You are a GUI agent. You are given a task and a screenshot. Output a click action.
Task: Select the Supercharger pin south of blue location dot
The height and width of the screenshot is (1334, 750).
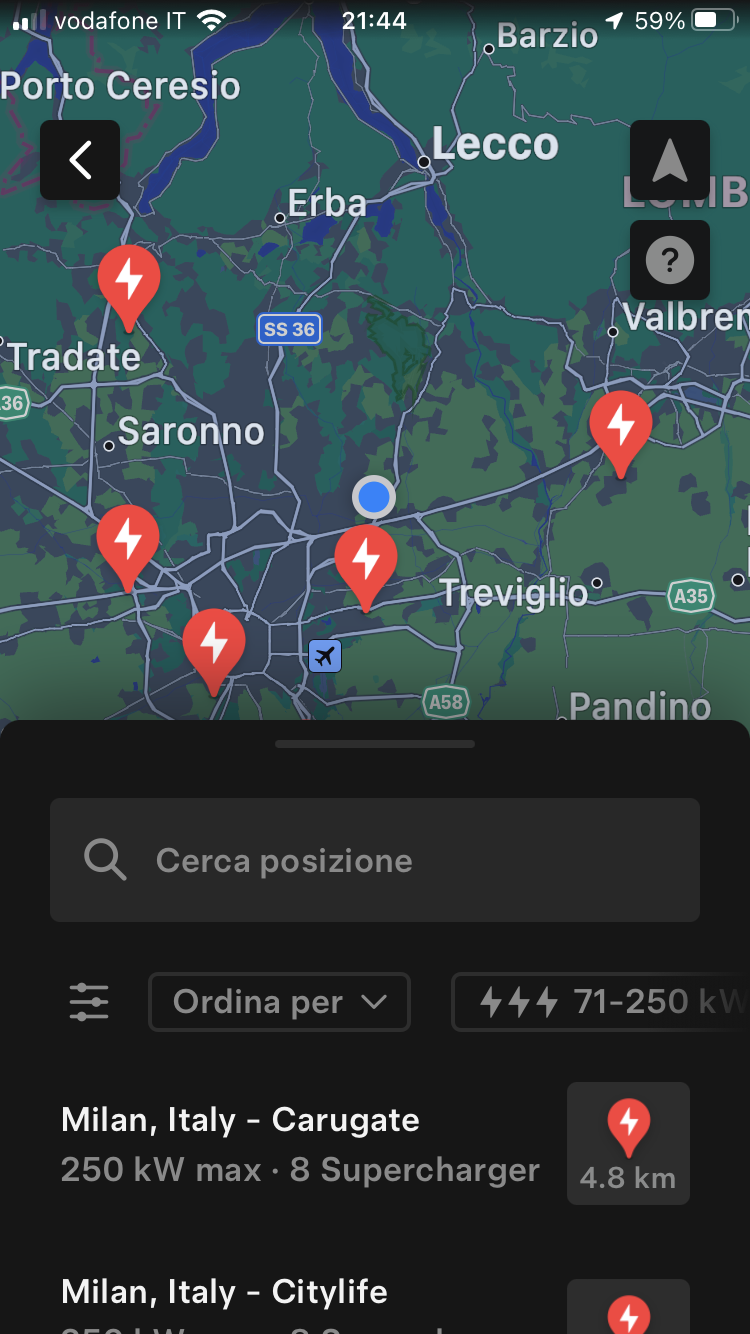(x=366, y=564)
